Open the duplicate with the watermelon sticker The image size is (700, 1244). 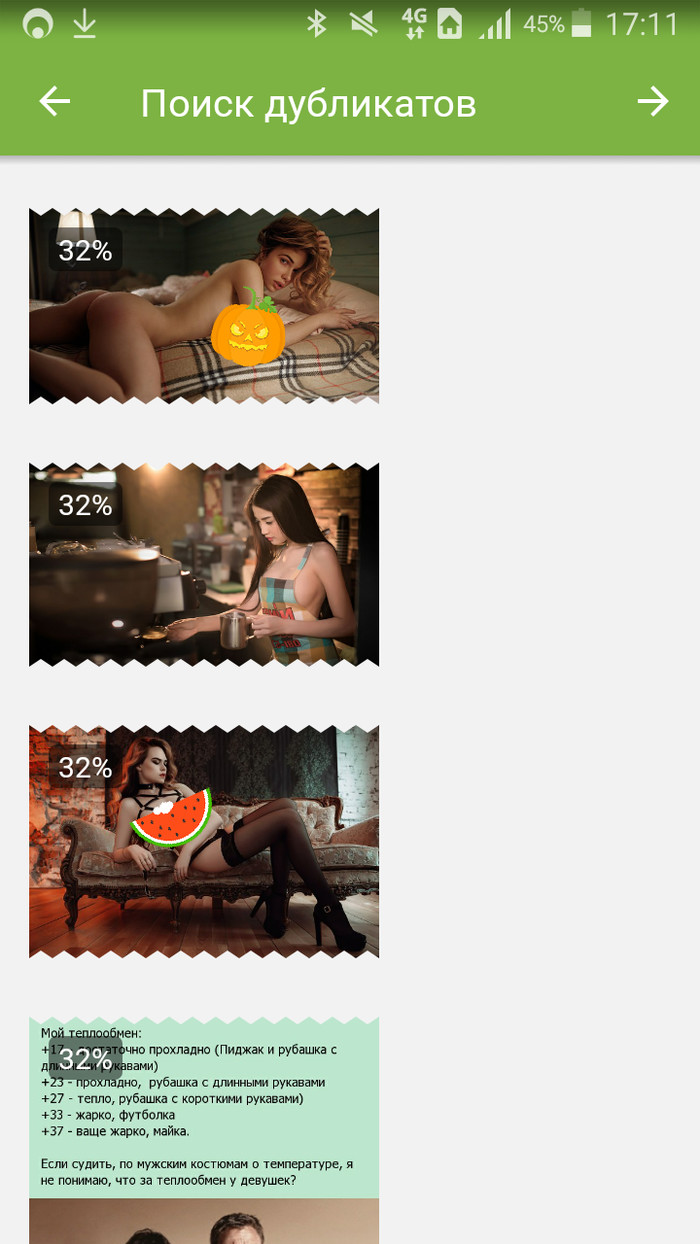click(x=204, y=841)
